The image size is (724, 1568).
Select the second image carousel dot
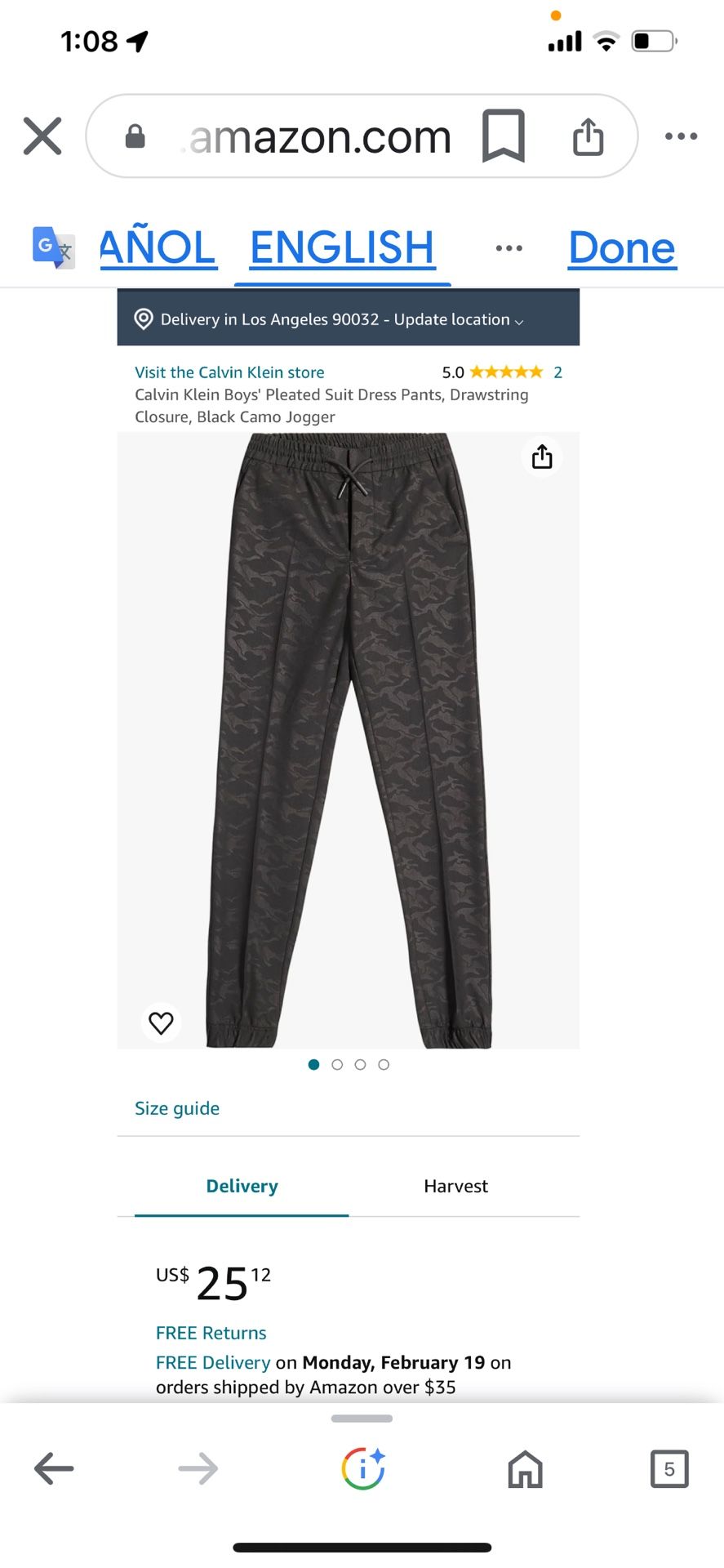(336, 1064)
